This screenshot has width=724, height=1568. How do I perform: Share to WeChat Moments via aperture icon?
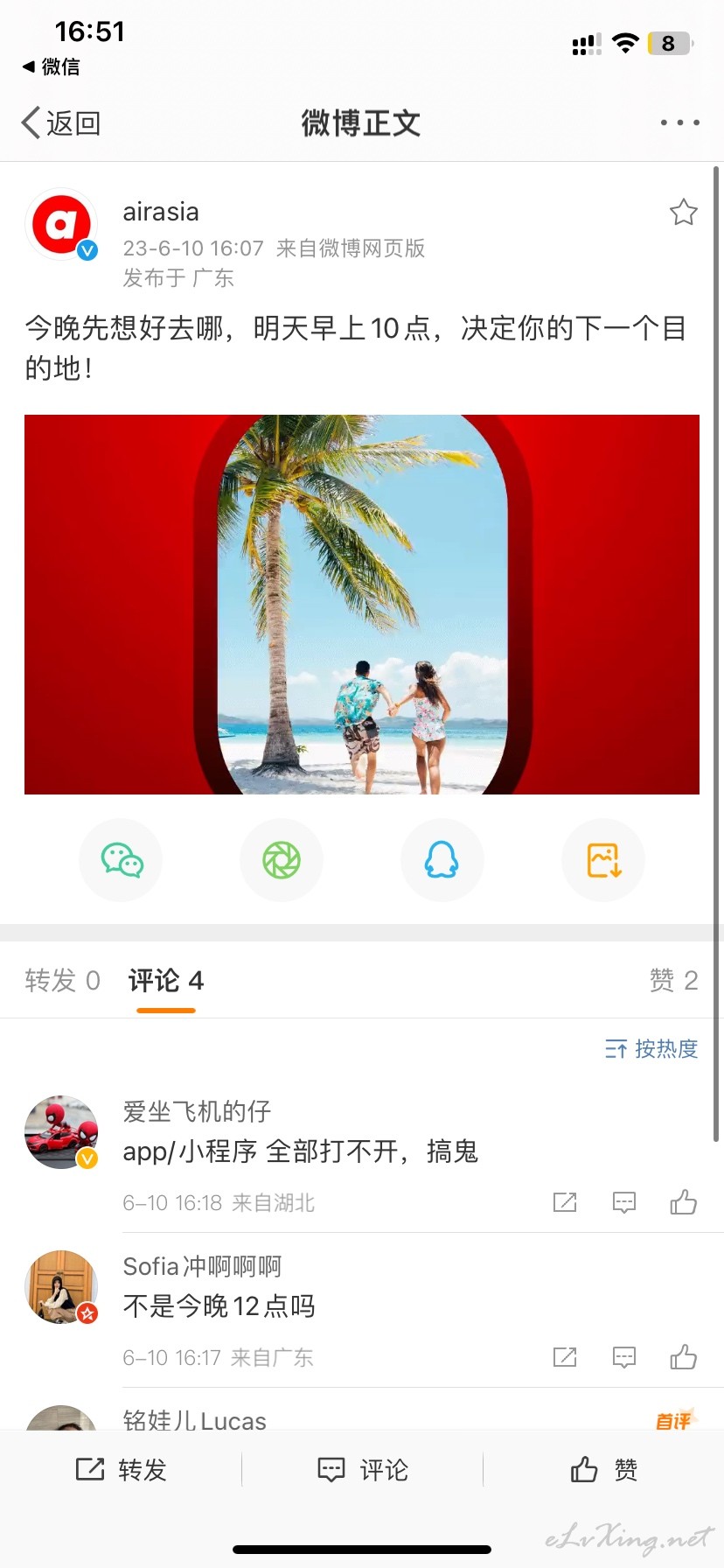pyautogui.click(x=282, y=860)
